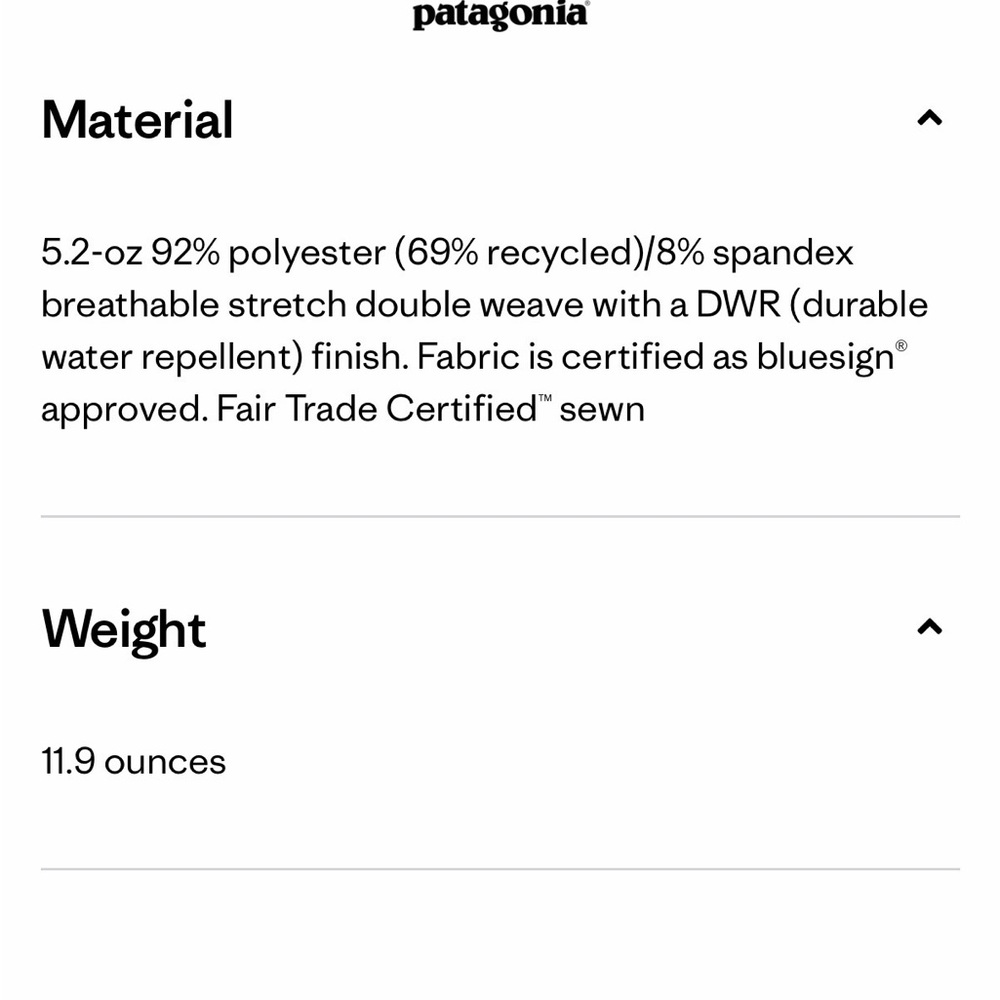Collapse the Weight section

click(x=929, y=628)
